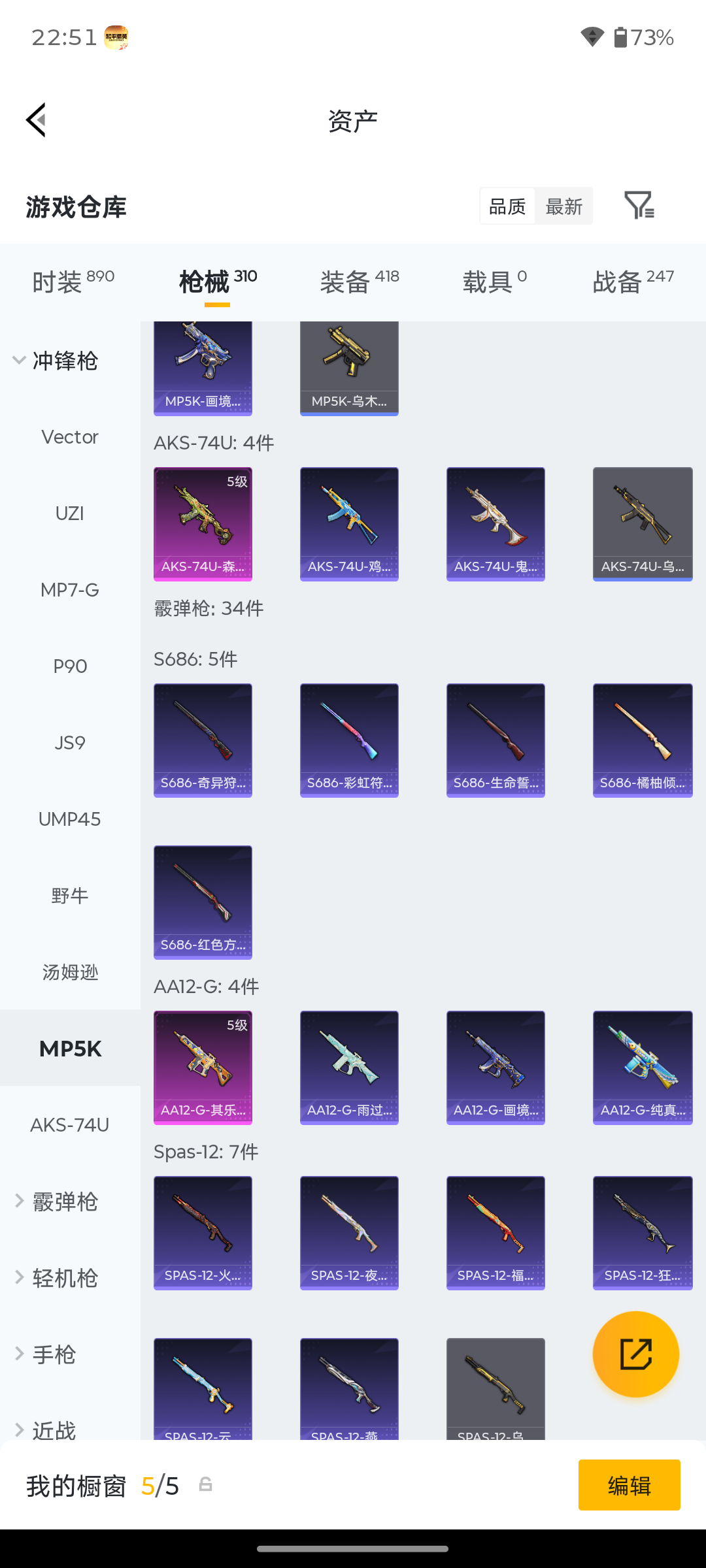Switch to the 战备 tab
706x1568 pixels.
click(633, 282)
